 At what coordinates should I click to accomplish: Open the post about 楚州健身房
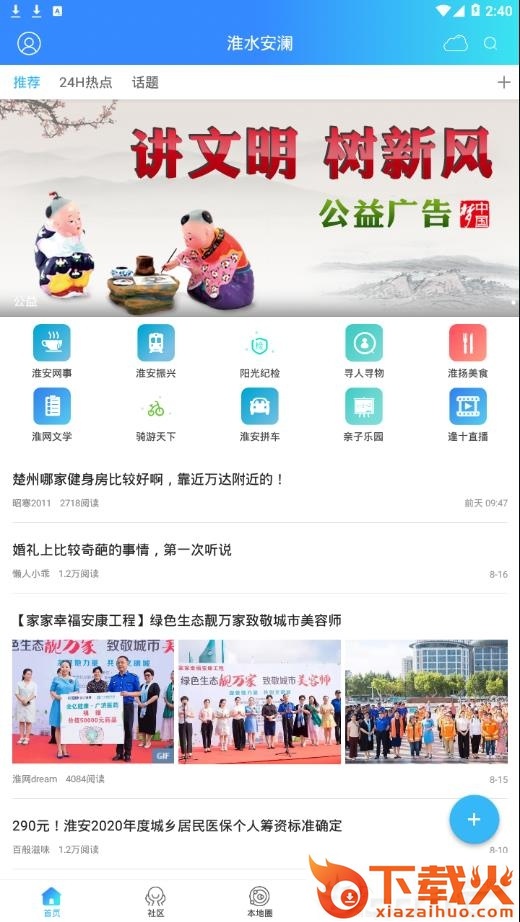click(x=260, y=490)
